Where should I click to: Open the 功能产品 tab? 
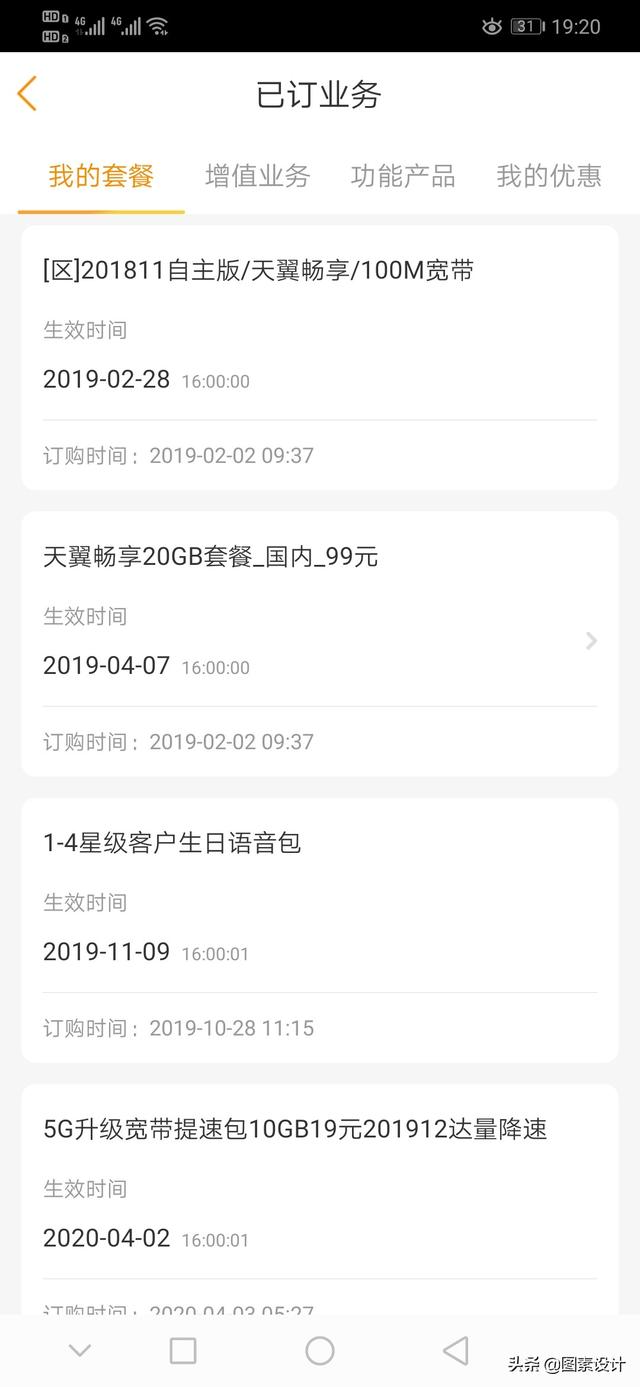point(403,177)
